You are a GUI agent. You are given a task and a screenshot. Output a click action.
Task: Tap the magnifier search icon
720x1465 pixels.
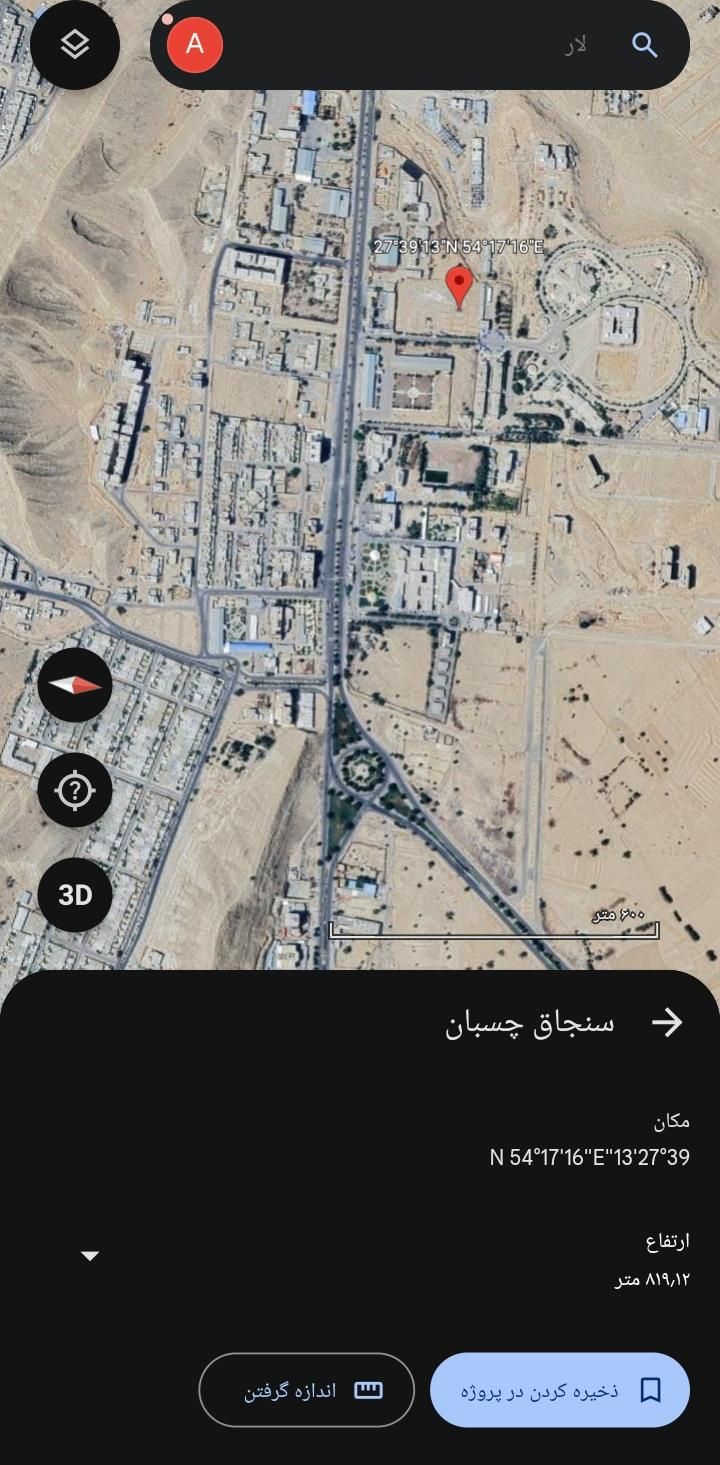(x=645, y=45)
